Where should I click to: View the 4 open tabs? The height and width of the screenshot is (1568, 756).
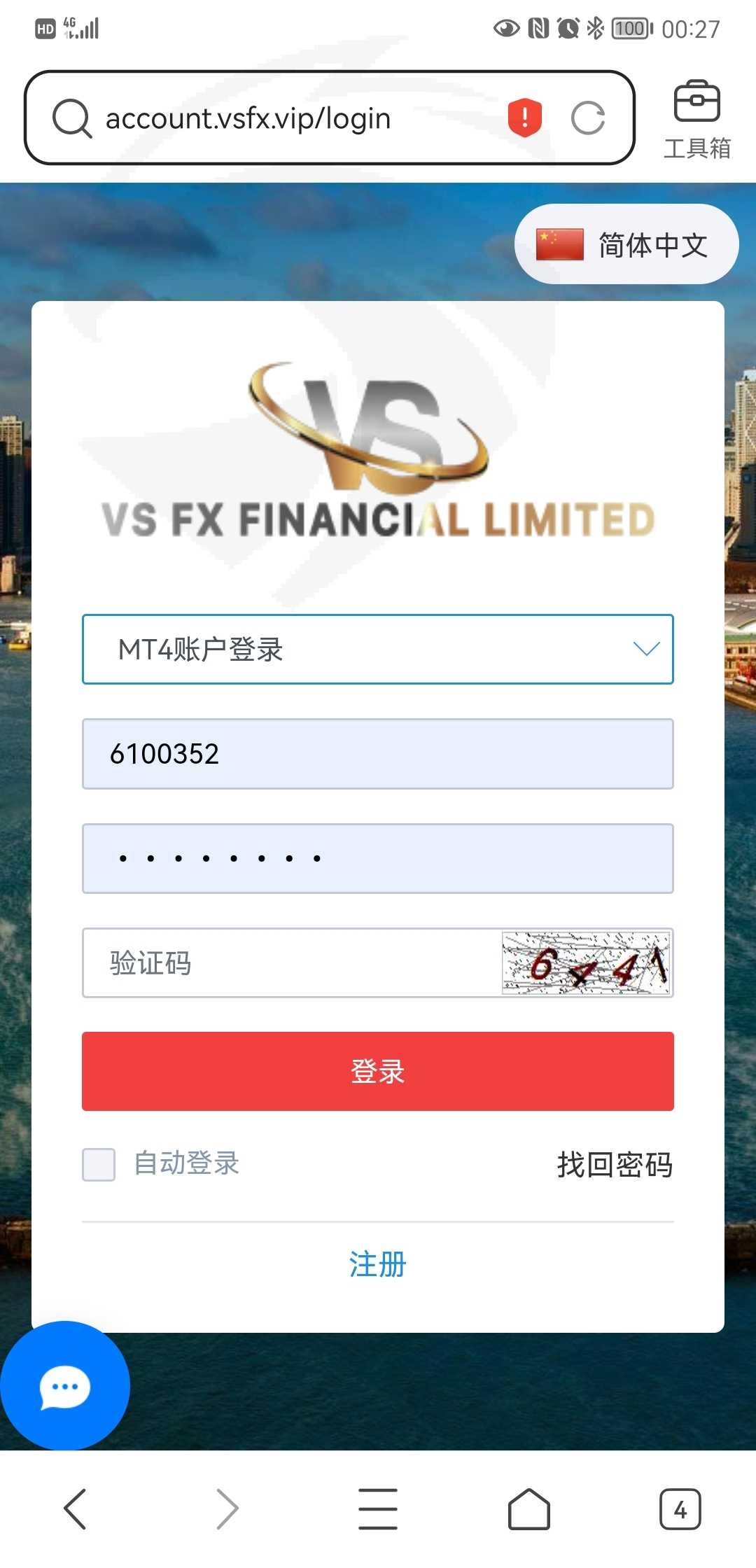pos(680,1509)
